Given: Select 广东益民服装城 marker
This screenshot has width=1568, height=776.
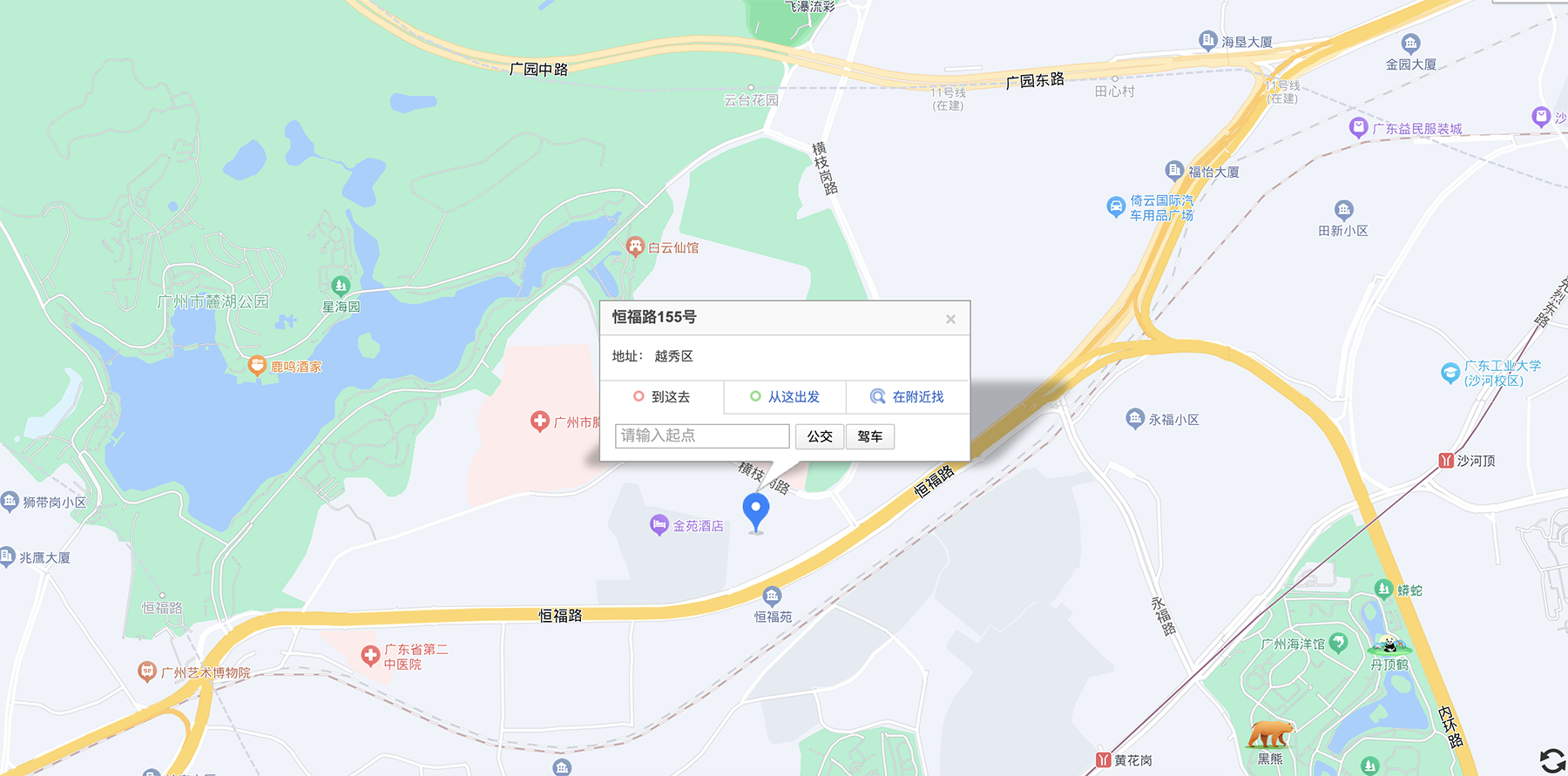Looking at the screenshot, I should tap(1358, 128).
